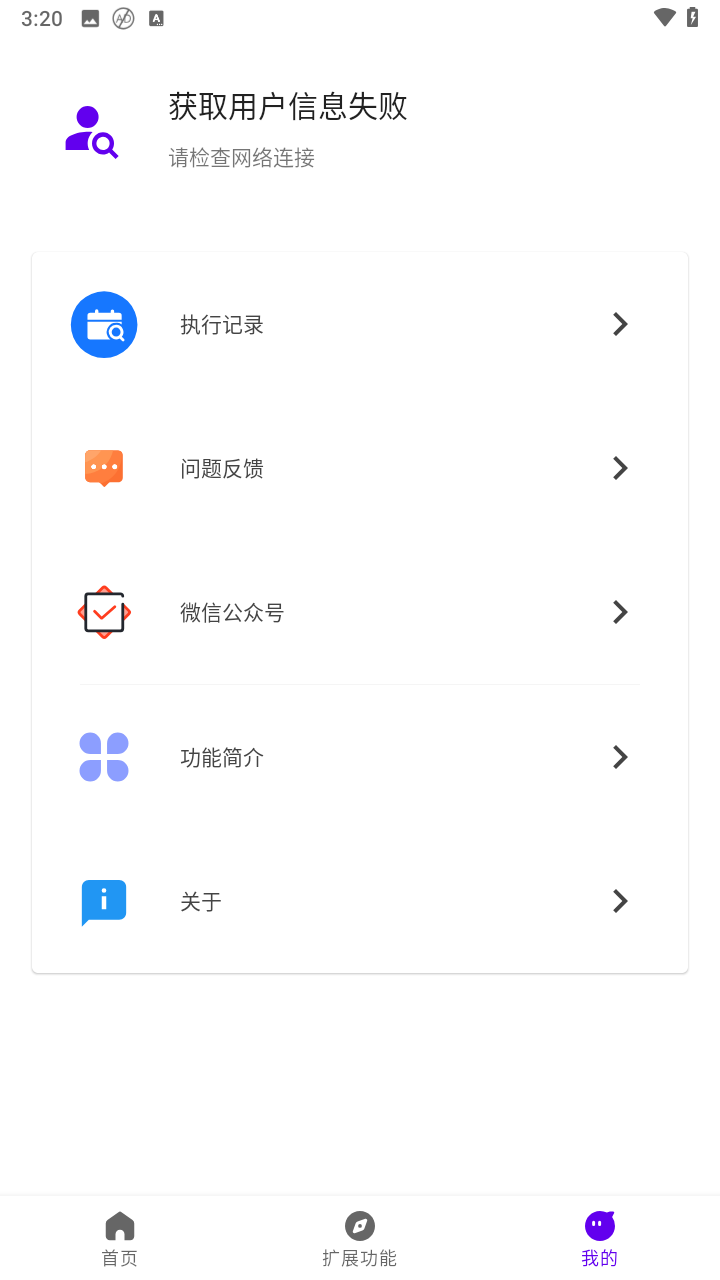This screenshot has height=1280, width=720.
Task: Select the home icon in bottom navigation
Action: click(x=119, y=1224)
